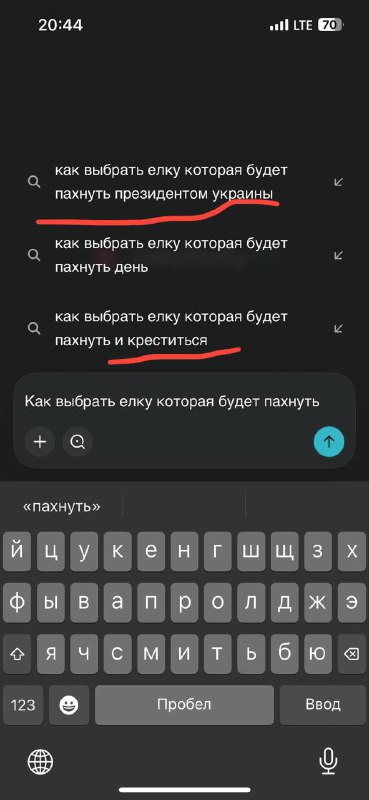Insert the «пахнуть день» suggestion via its arrow icon
The height and width of the screenshot is (800, 369).
coord(338,255)
